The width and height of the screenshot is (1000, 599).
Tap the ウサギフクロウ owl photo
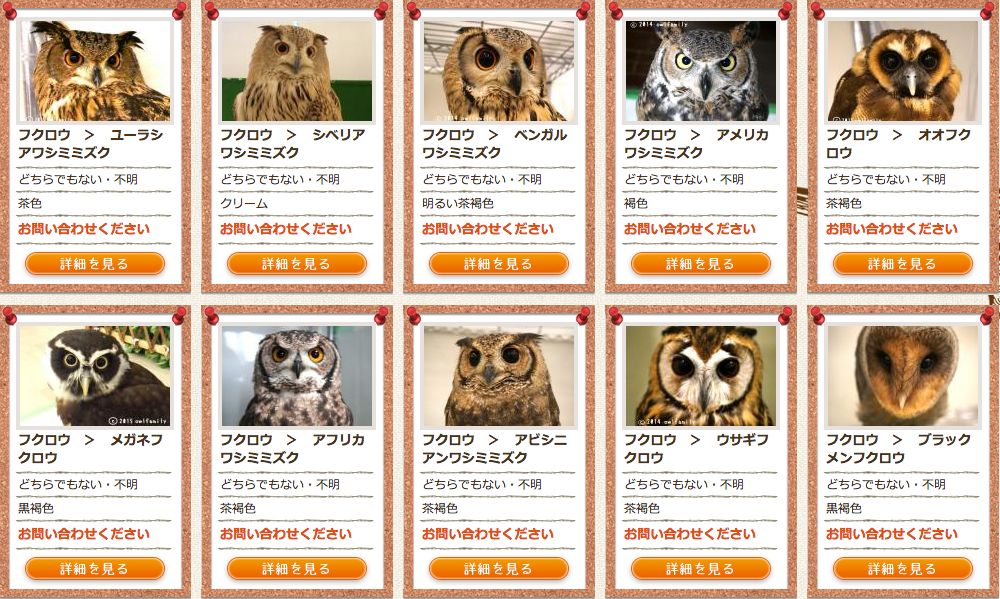pos(701,376)
